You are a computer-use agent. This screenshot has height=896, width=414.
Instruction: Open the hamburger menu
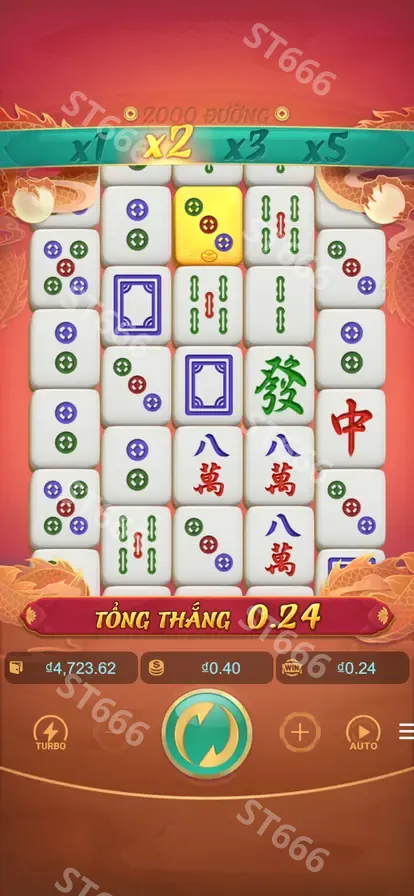point(406,731)
